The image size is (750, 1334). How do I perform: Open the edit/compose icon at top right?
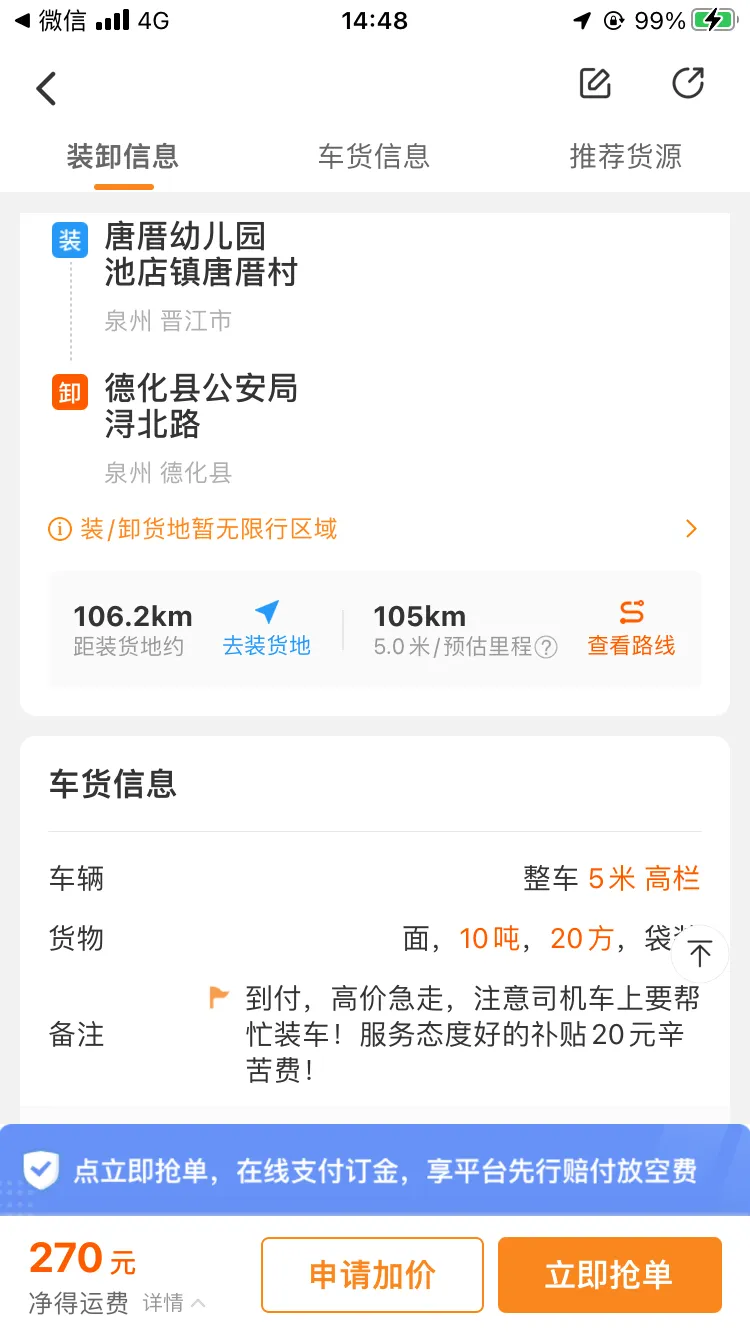594,84
